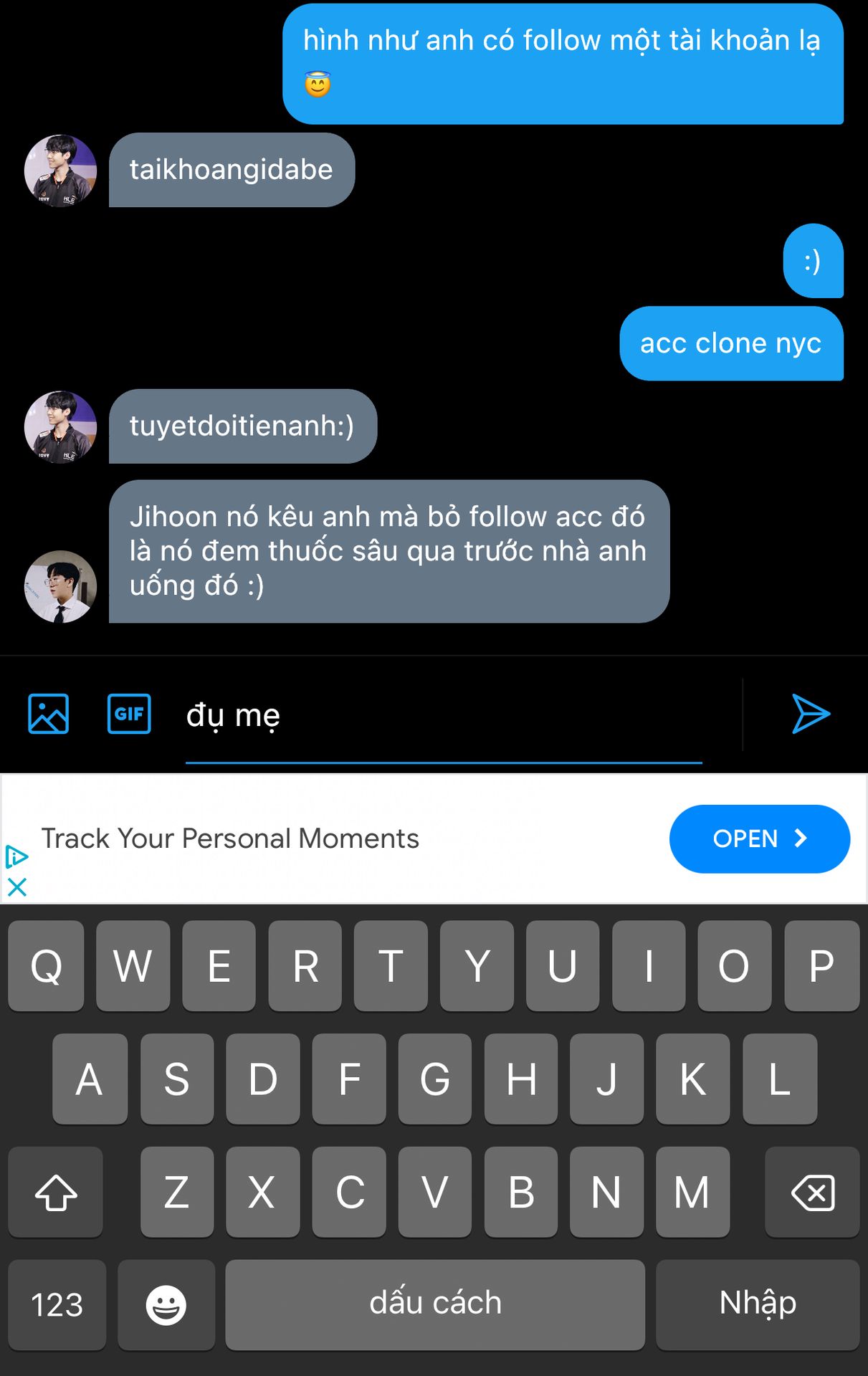
Task: Tap the avatar beside taikhoangidabe message
Action: click(x=60, y=171)
